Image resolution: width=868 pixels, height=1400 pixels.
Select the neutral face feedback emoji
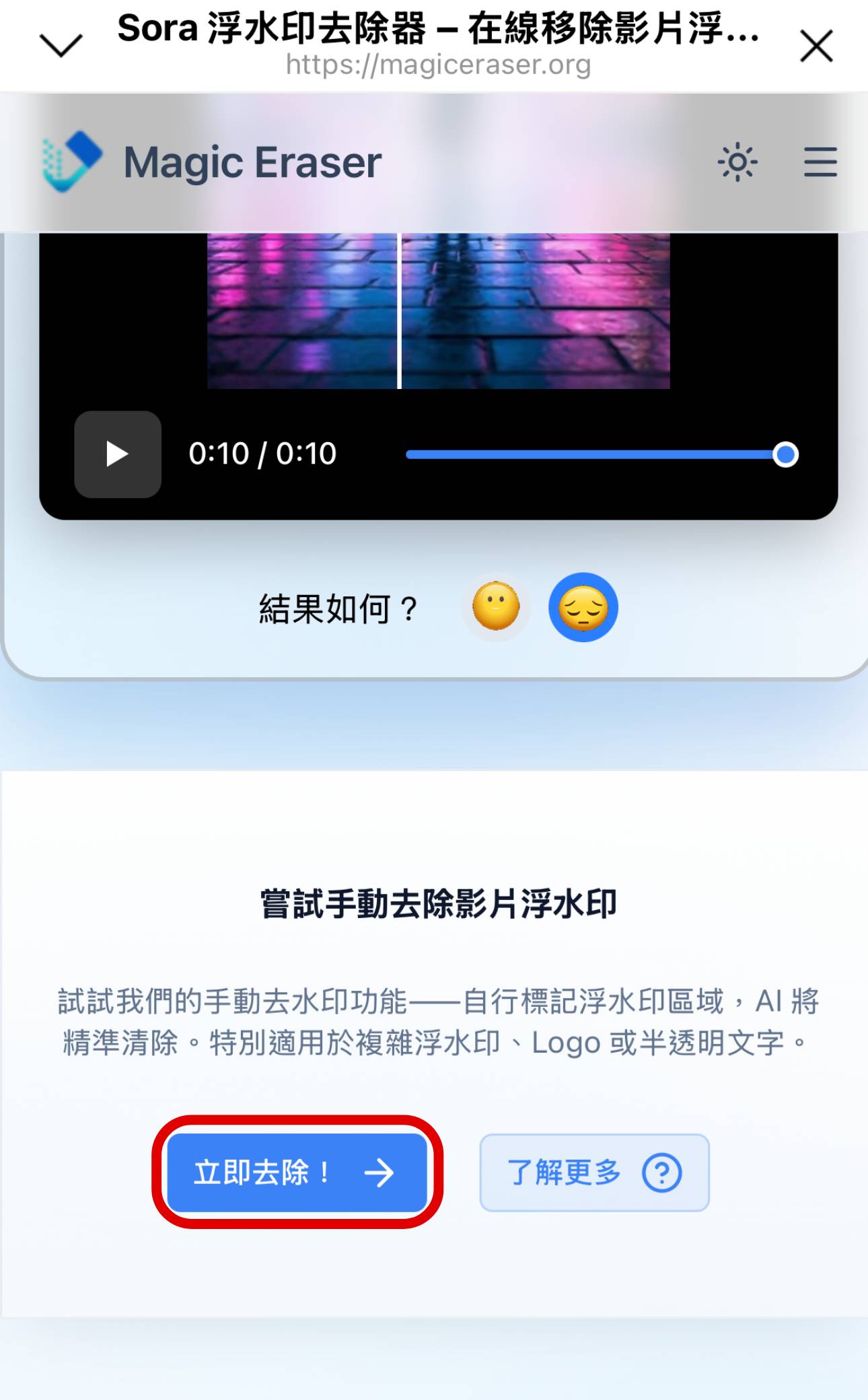click(x=496, y=606)
